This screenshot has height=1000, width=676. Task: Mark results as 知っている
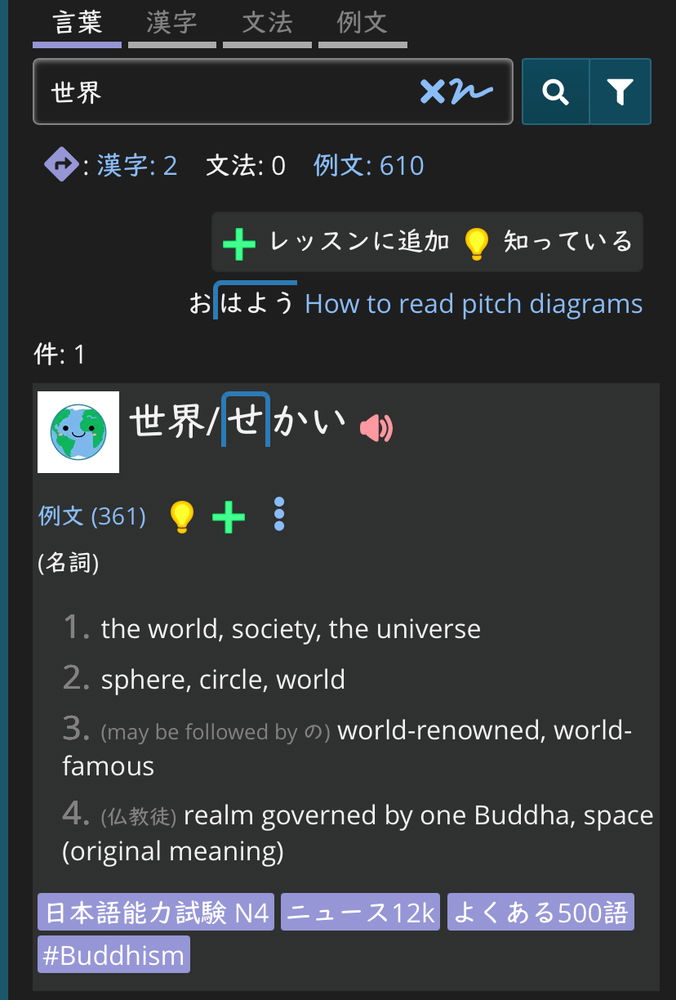click(550, 242)
